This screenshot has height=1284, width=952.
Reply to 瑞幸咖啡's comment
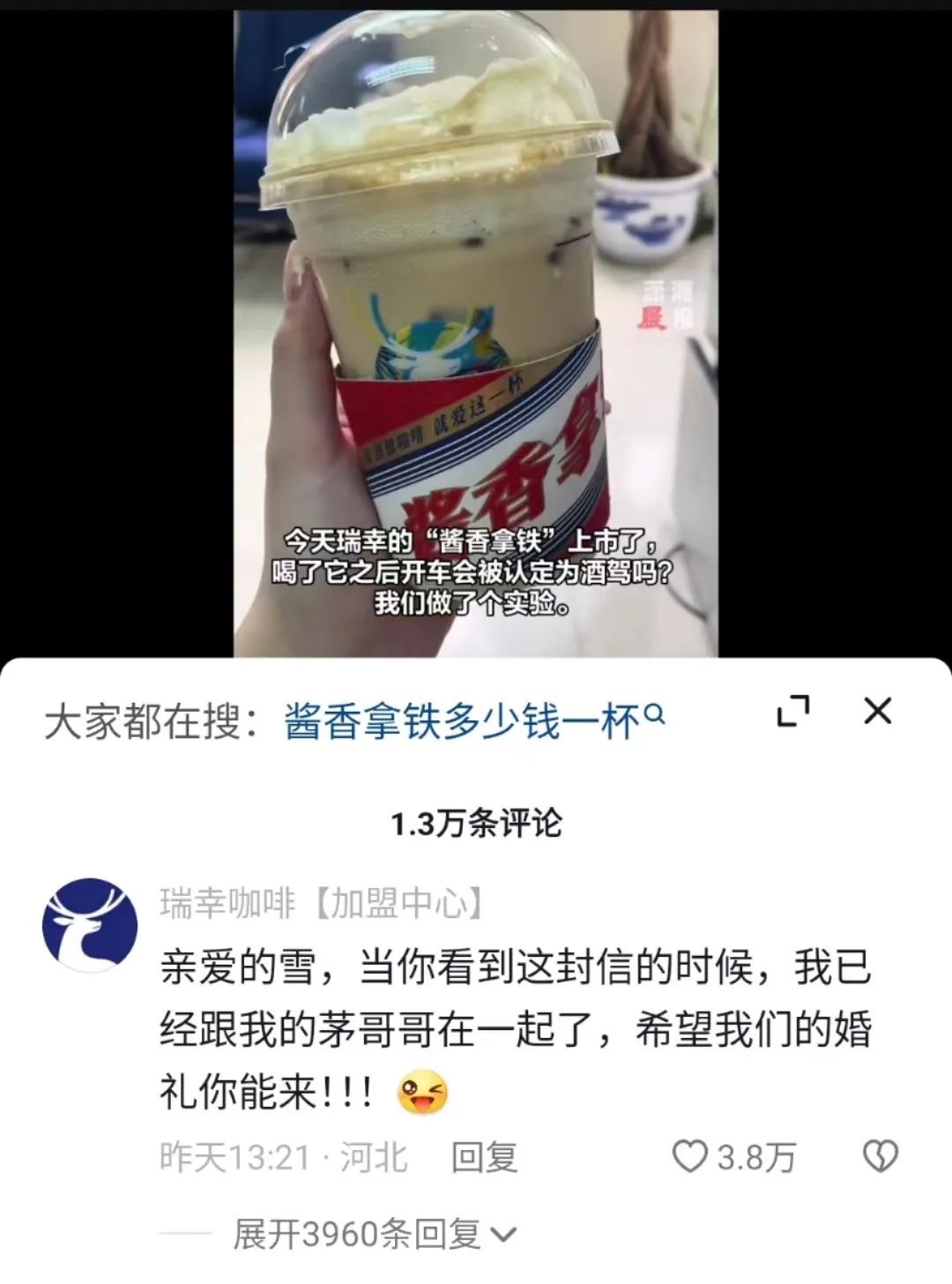click(x=483, y=1157)
